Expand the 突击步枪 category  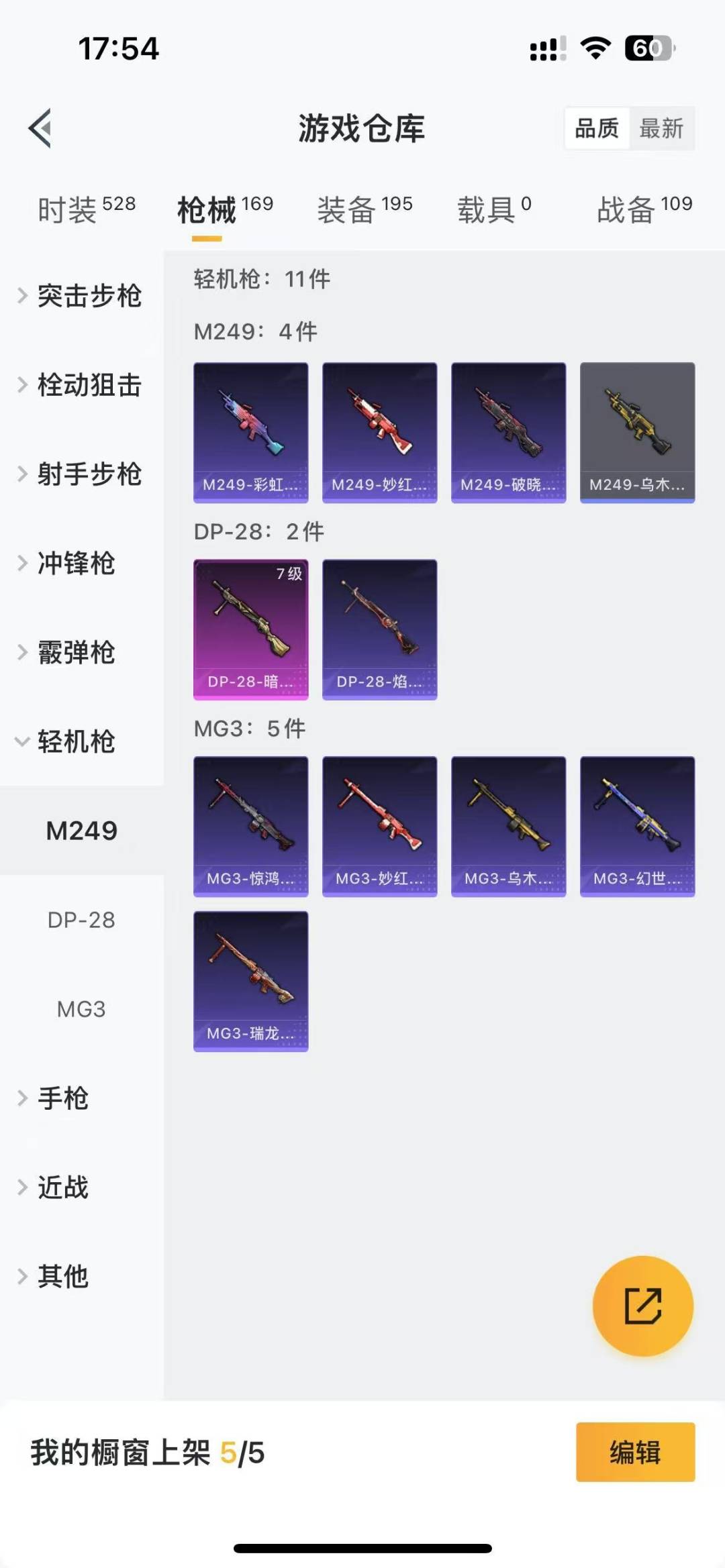coord(81,296)
